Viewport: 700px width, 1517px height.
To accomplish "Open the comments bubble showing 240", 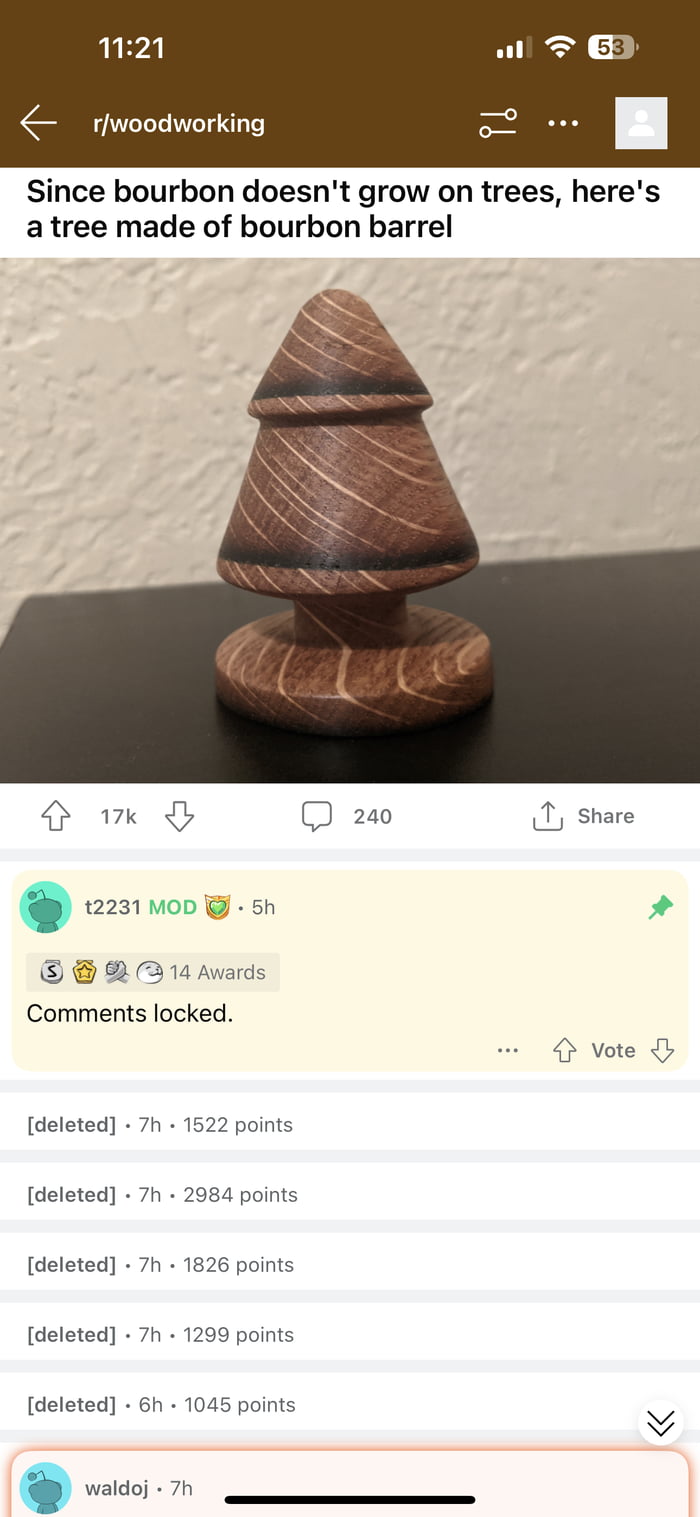I will coord(347,817).
